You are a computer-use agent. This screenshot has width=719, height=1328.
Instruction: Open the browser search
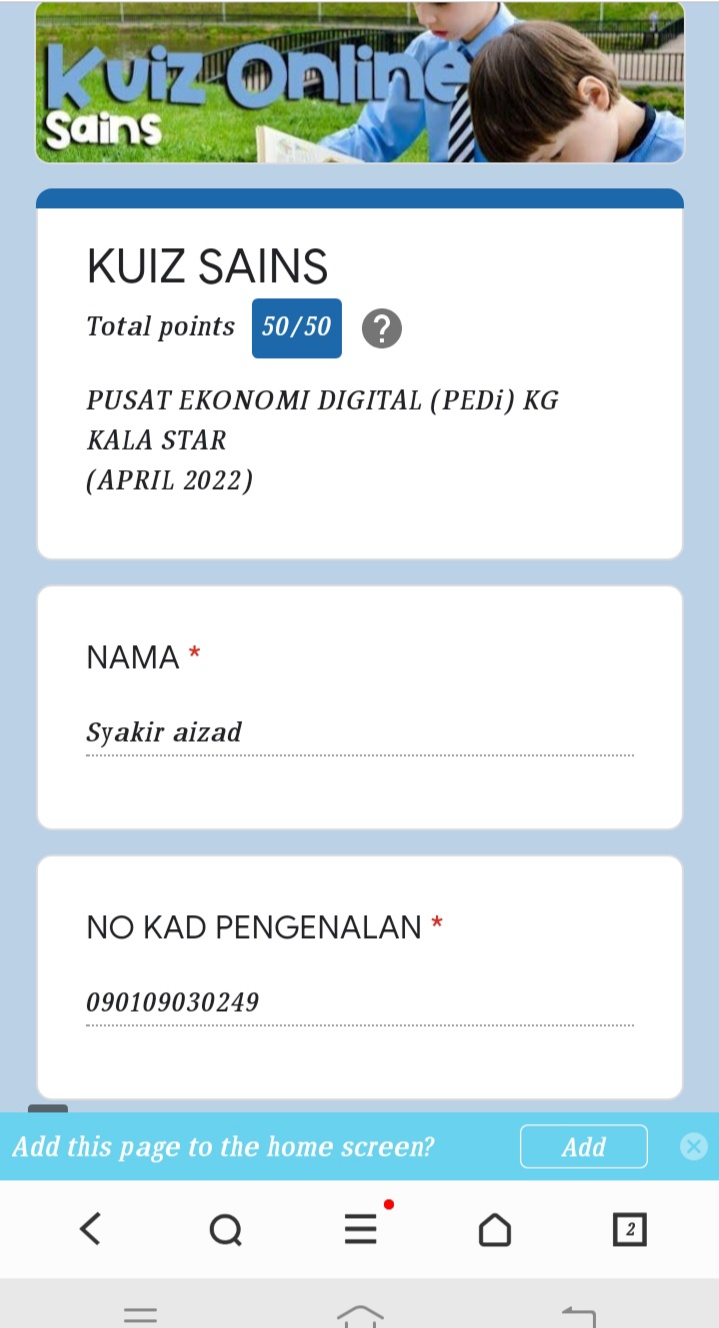point(226,1229)
